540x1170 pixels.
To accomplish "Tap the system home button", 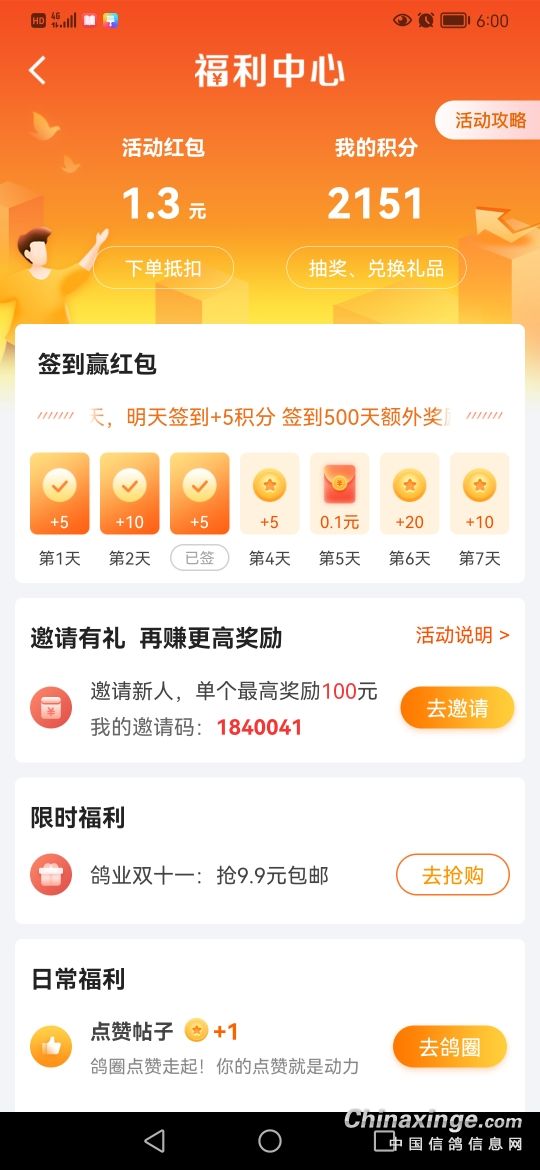I will 270,1140.
